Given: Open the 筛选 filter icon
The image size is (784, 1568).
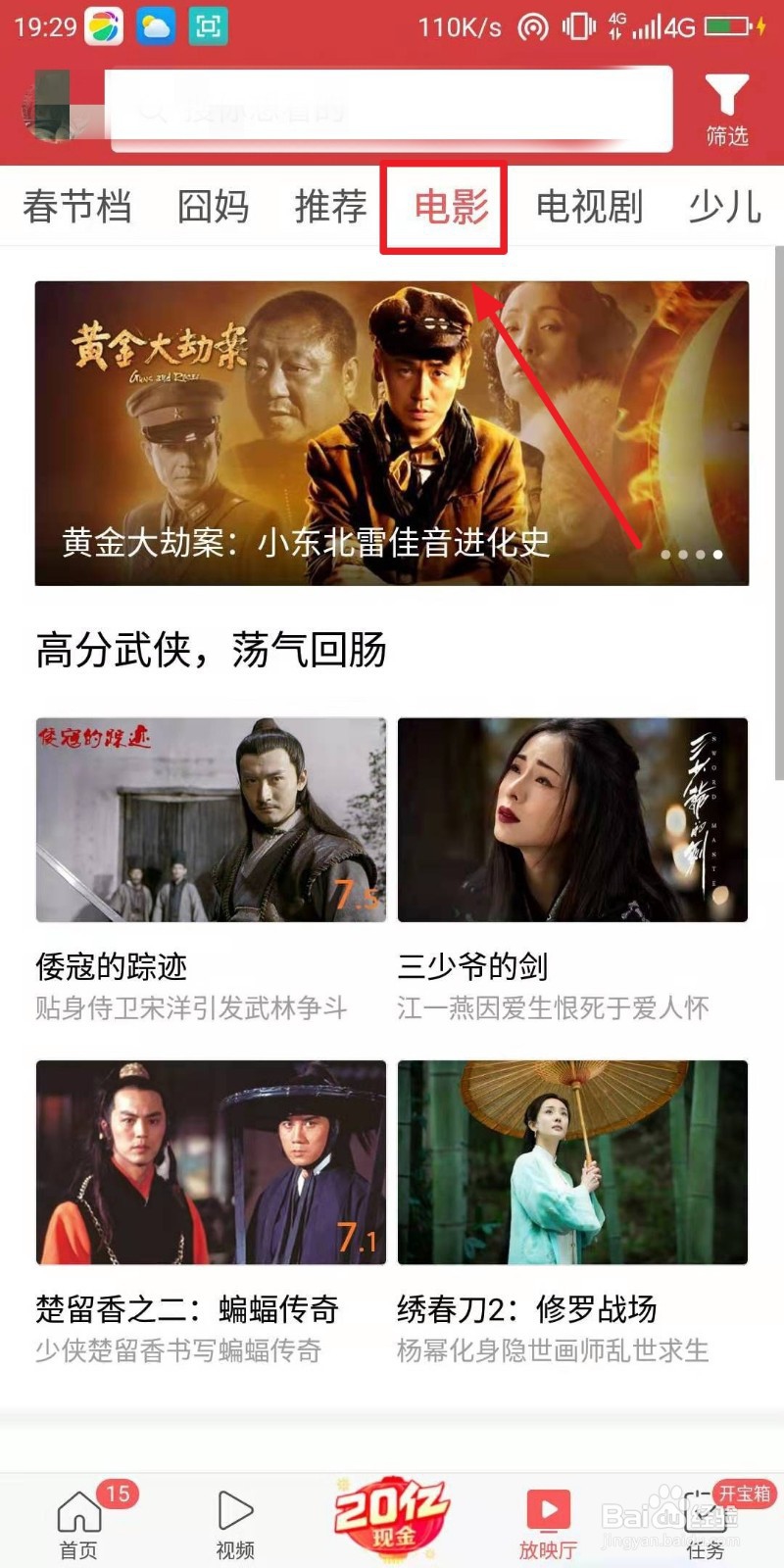Looking at the screenshot, I should point(726,110).
